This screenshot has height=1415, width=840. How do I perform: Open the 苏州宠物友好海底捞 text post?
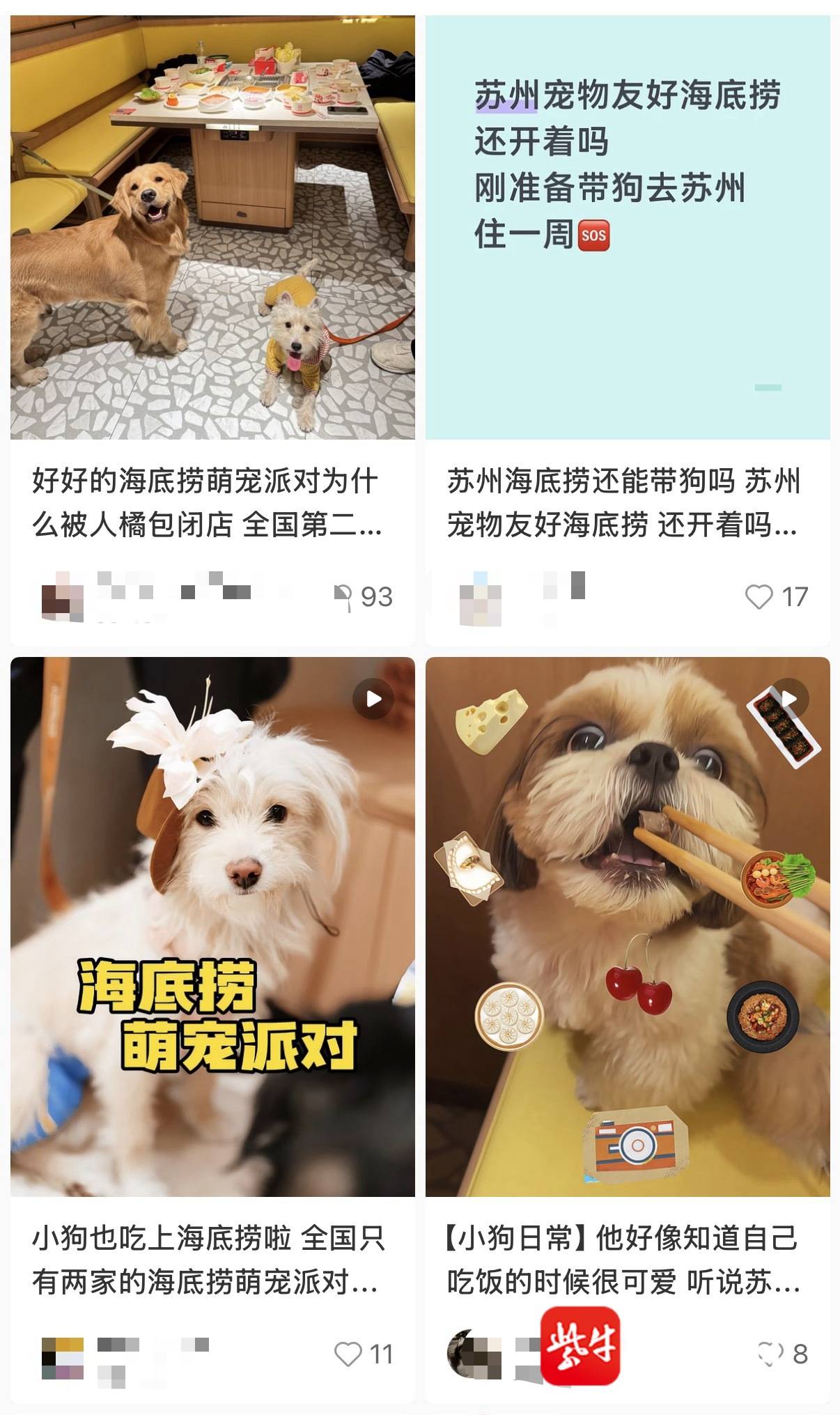click(627, 227)
